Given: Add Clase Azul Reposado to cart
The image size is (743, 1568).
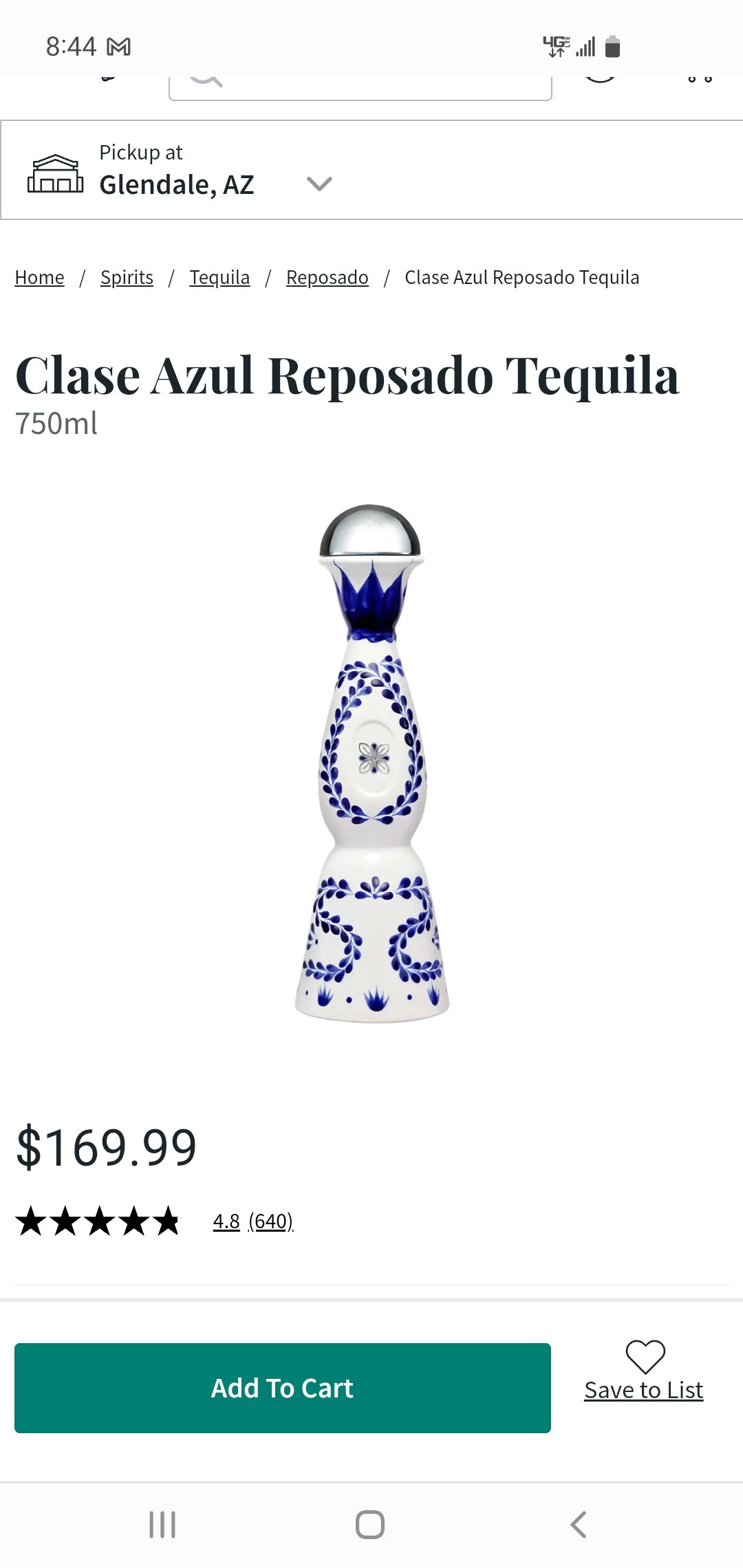Looking at the screenshot, I should pos(282,1388).
